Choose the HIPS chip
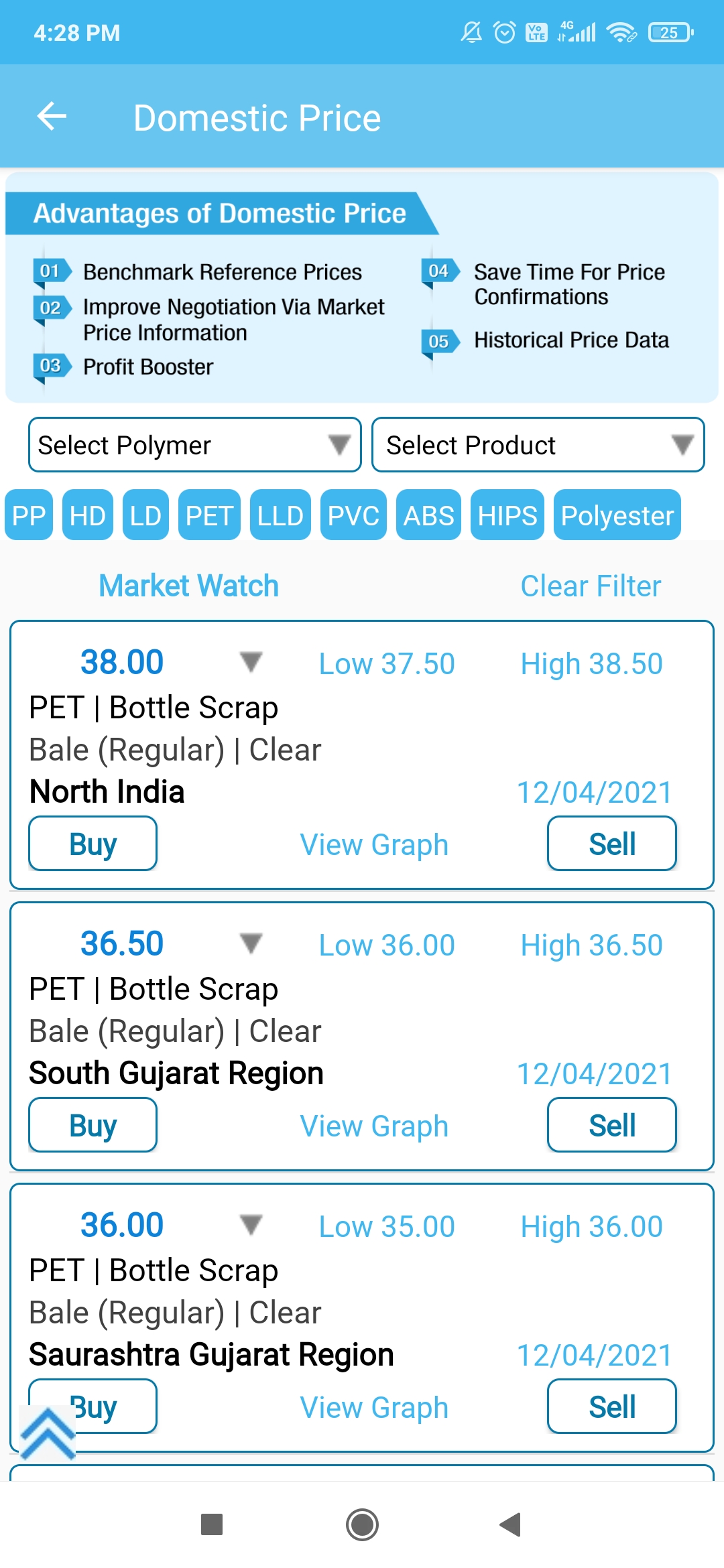 [507, 515]
